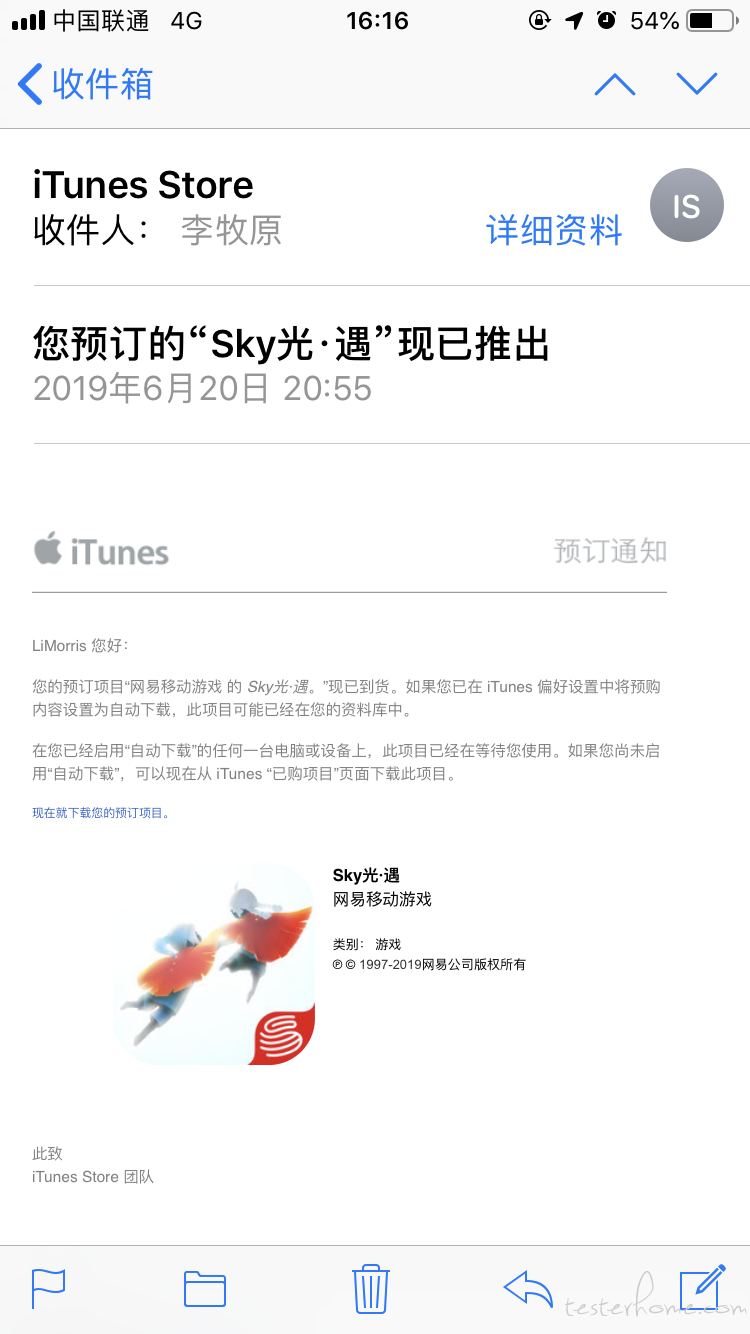Open 详细资料 sender details
Screen dimensions: 750x1334
click(x=554, y=230)
